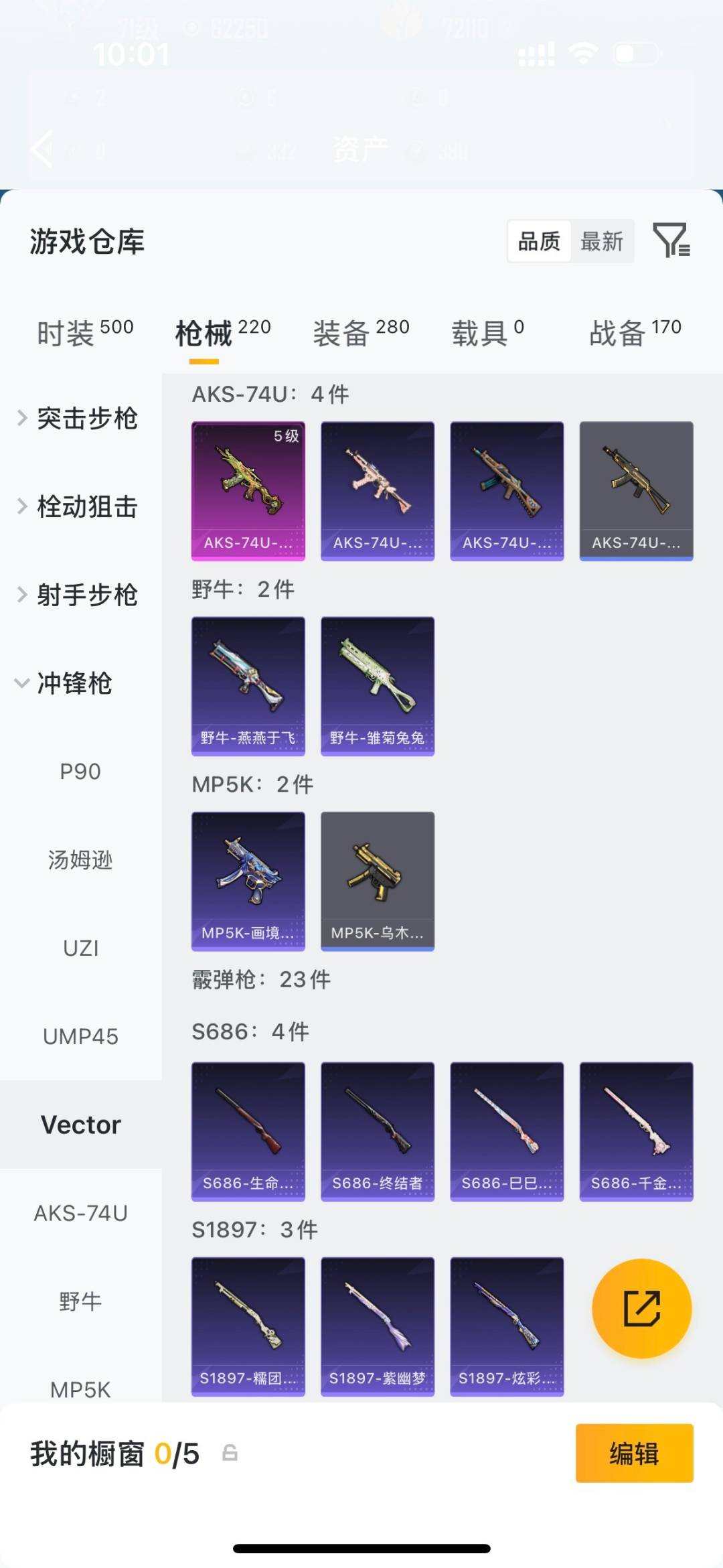The height and width of the screenshot is (1568, 723).
Task: Select the MP5K-画境 skin
Action: (248, 881)
